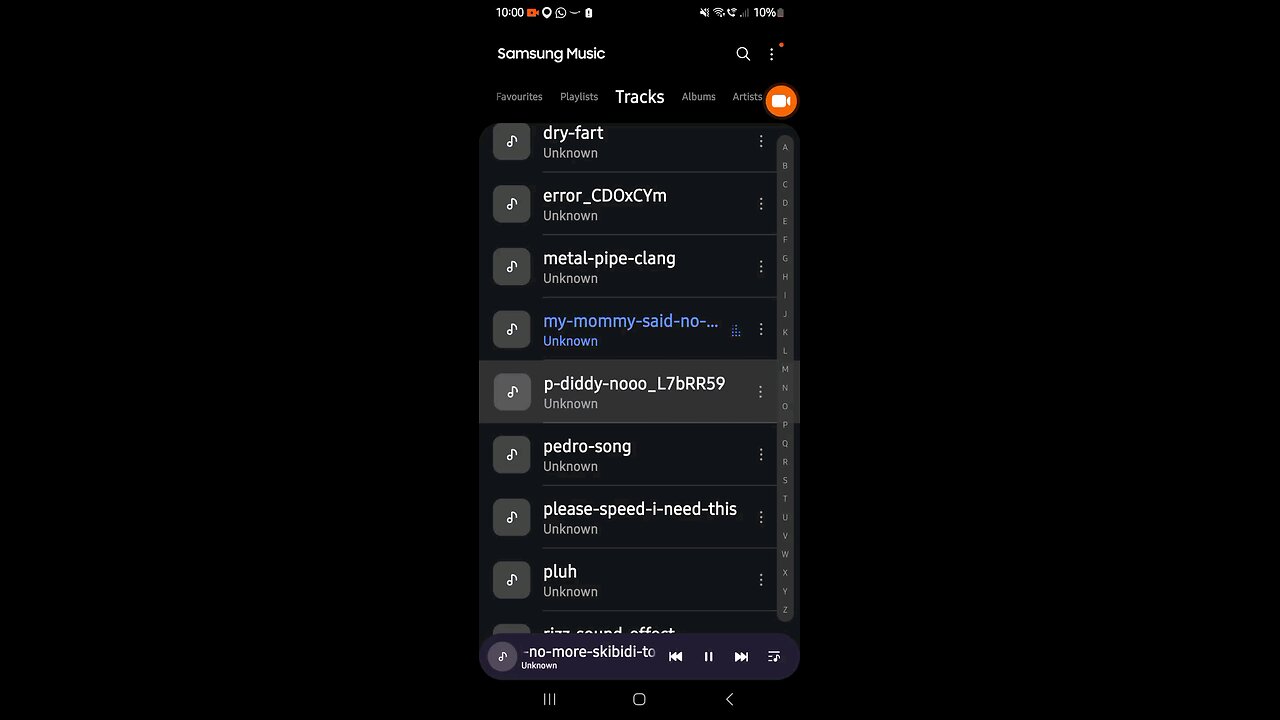Switch to the Albums tab
This screenshot has height=720, width=1280.
[698, 97]
